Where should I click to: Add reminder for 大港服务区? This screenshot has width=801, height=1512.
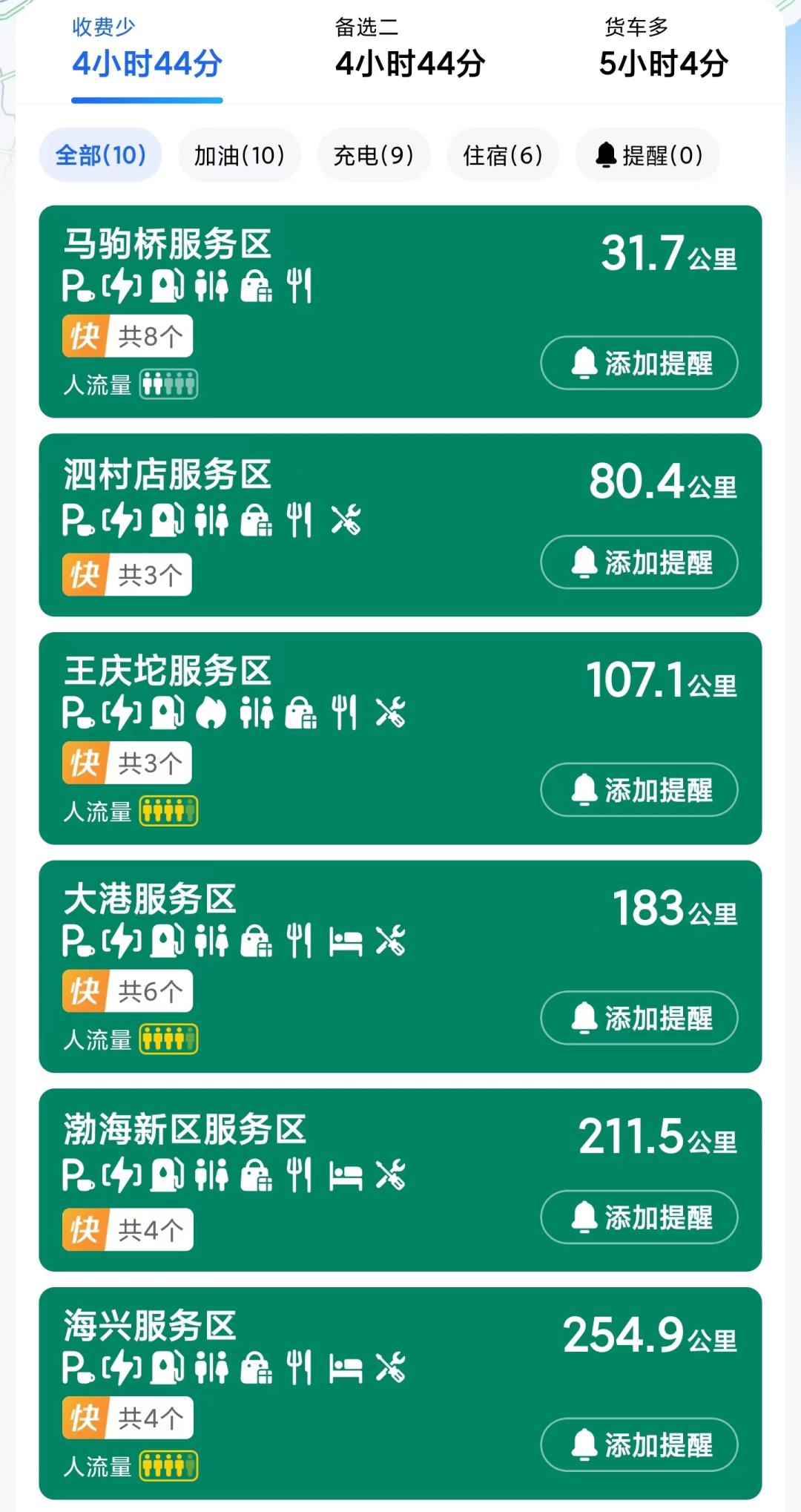coord(639,1017)
